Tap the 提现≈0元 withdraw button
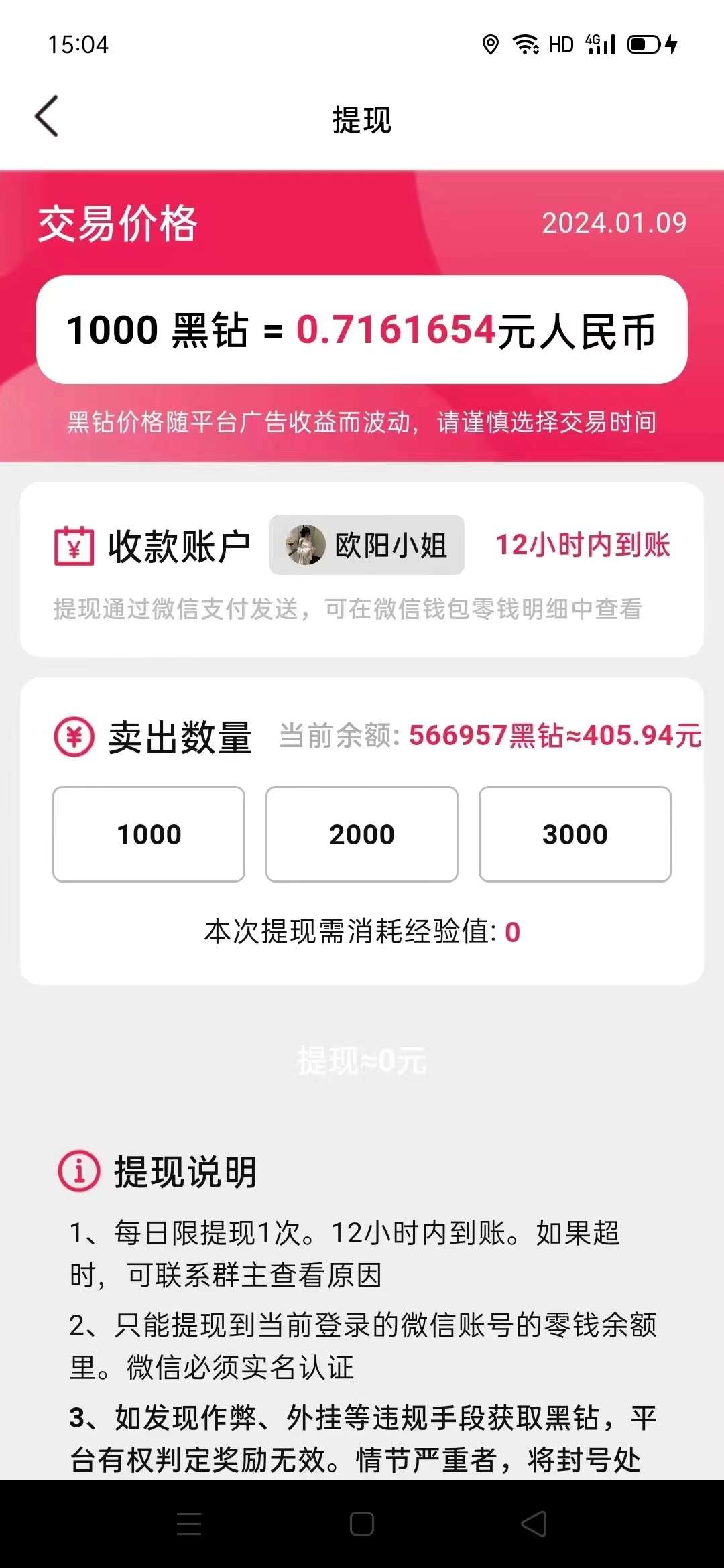 (x=362, y=1061)
